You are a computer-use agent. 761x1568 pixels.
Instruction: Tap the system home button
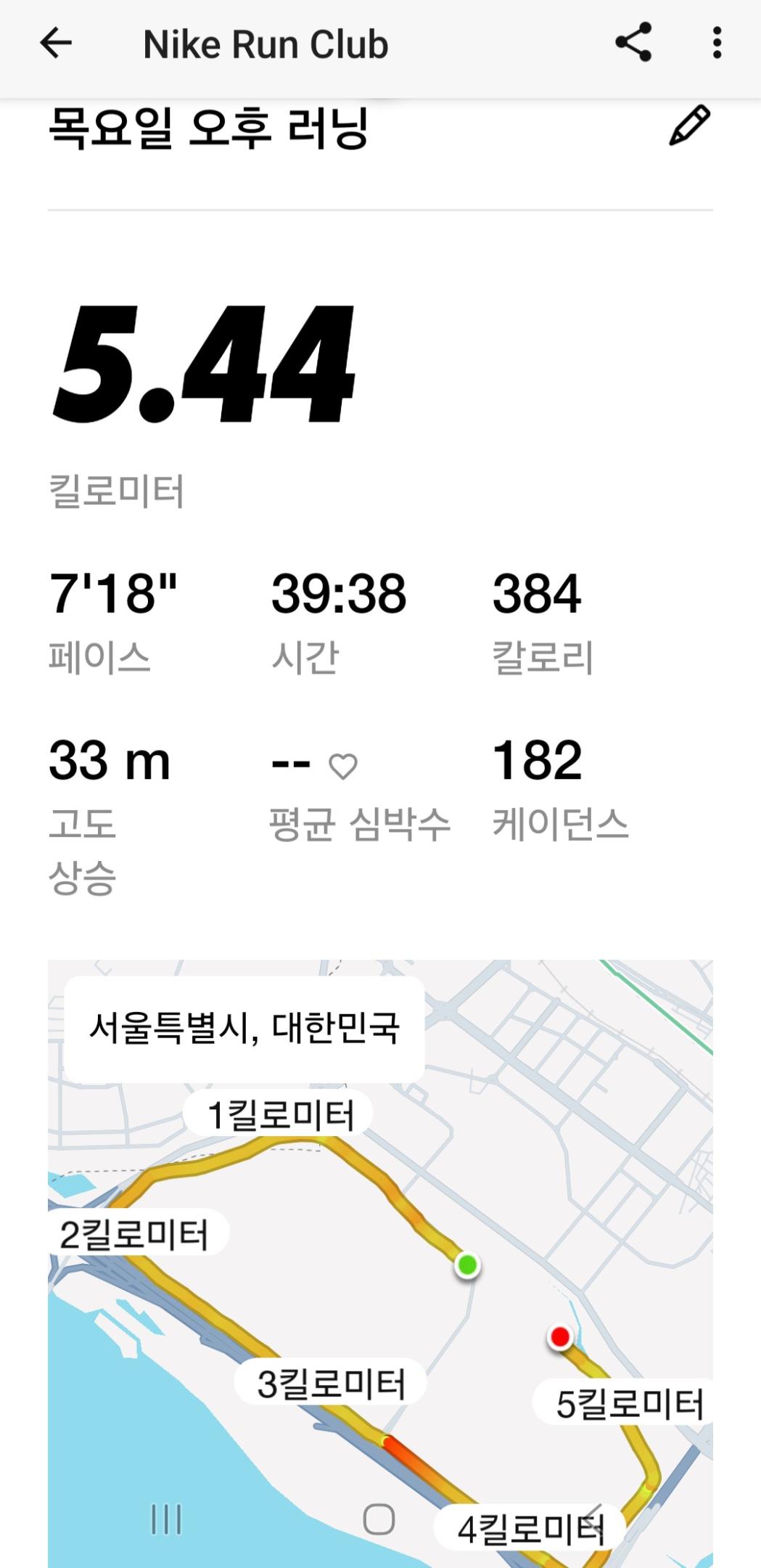tap(379, 1518)
